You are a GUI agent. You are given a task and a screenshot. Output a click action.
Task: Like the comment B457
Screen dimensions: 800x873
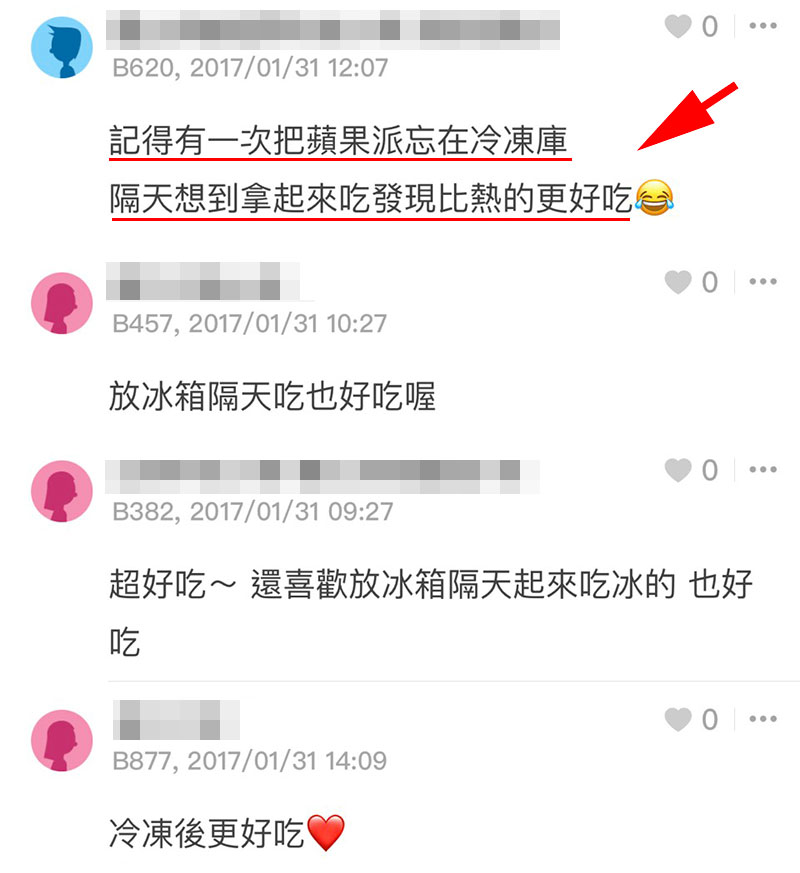click(x=679, y=283)
